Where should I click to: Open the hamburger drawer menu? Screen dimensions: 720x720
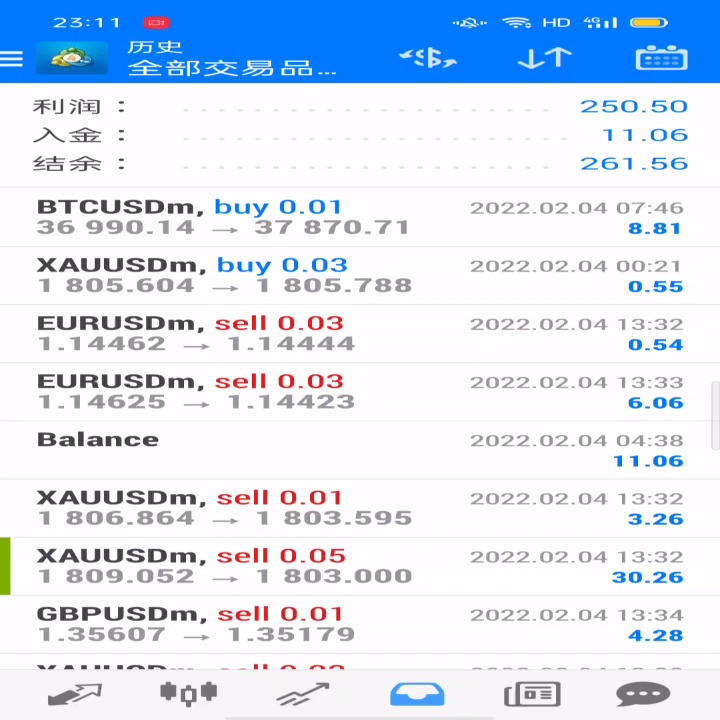11,59
